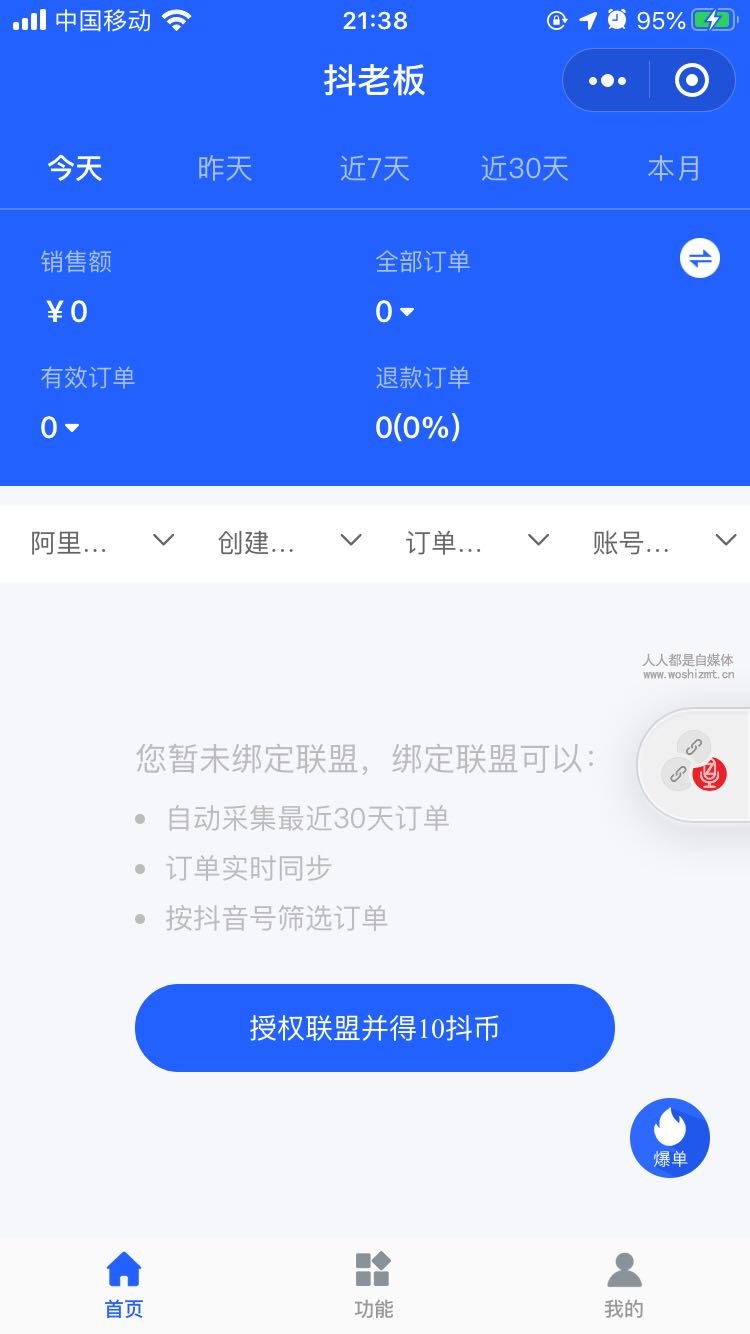Screen dimensions: 750x1334
Task: Open the mini program more options menu
Action: (607, 80)
